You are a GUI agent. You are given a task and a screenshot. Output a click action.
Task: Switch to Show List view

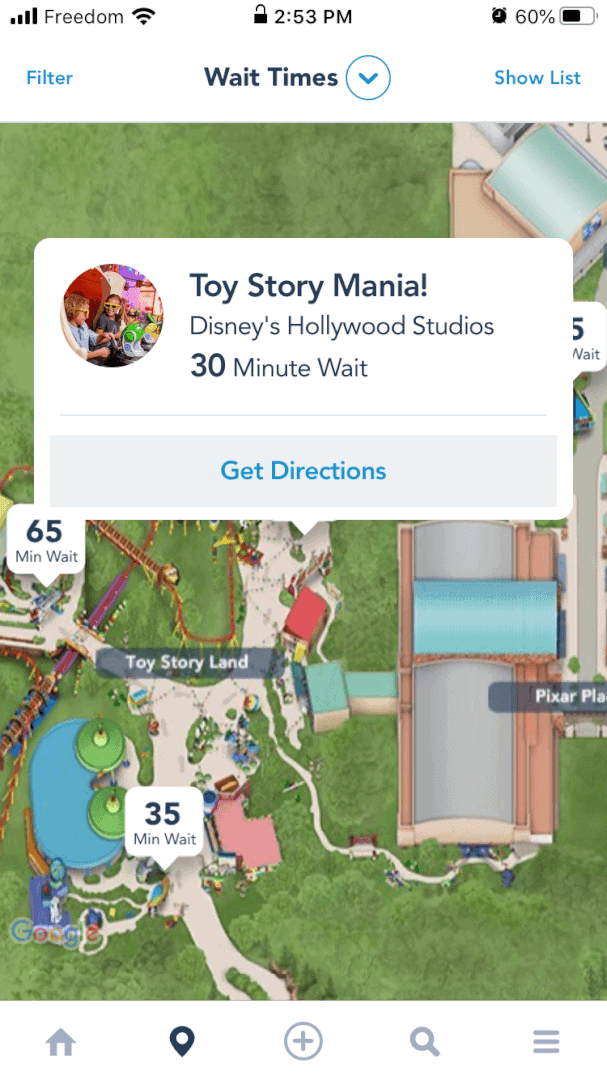click(537, 78)
